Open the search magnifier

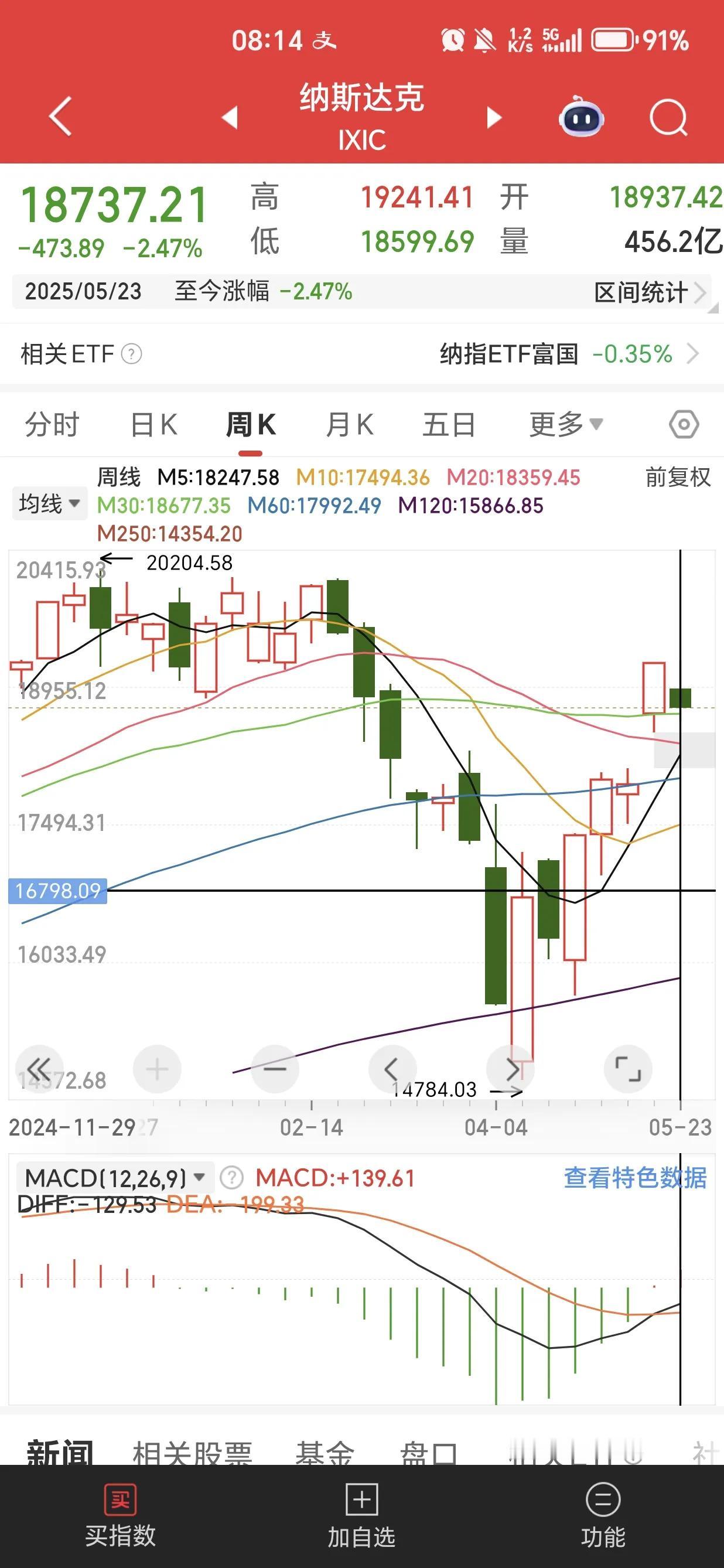(x=668, y=117)
